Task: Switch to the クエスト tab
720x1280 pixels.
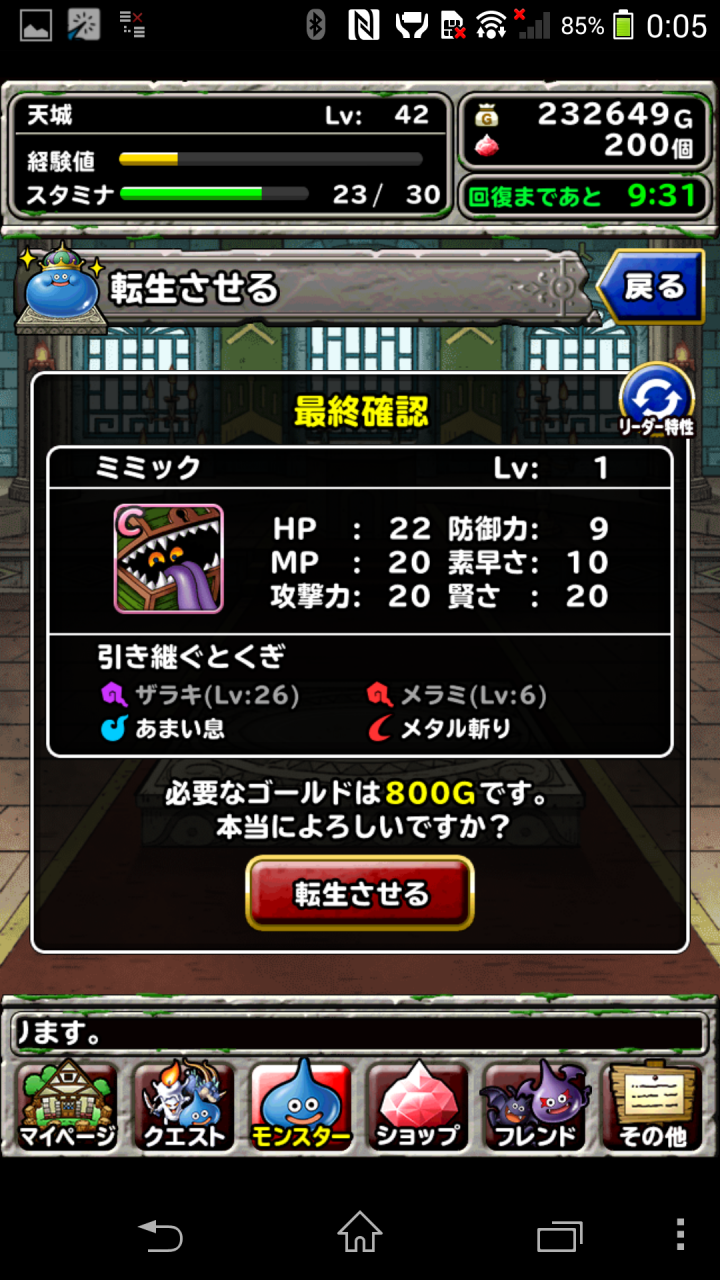Action: coord(184,1106)
